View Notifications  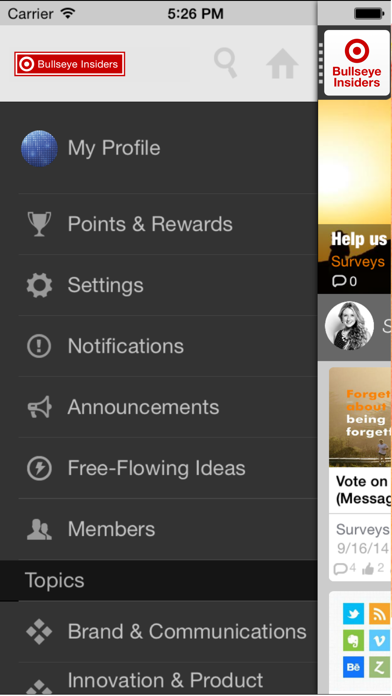click(x=158, y=346)
